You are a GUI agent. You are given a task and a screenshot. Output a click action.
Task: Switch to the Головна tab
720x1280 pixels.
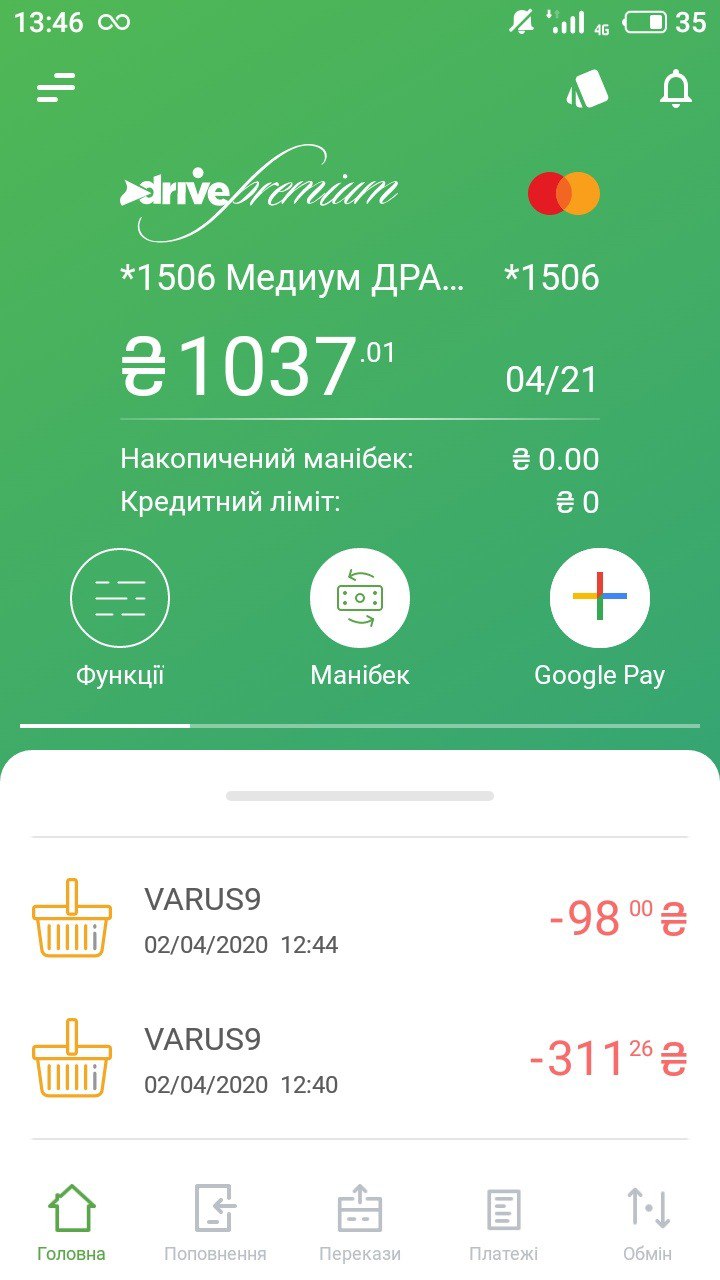point(72,1223)
